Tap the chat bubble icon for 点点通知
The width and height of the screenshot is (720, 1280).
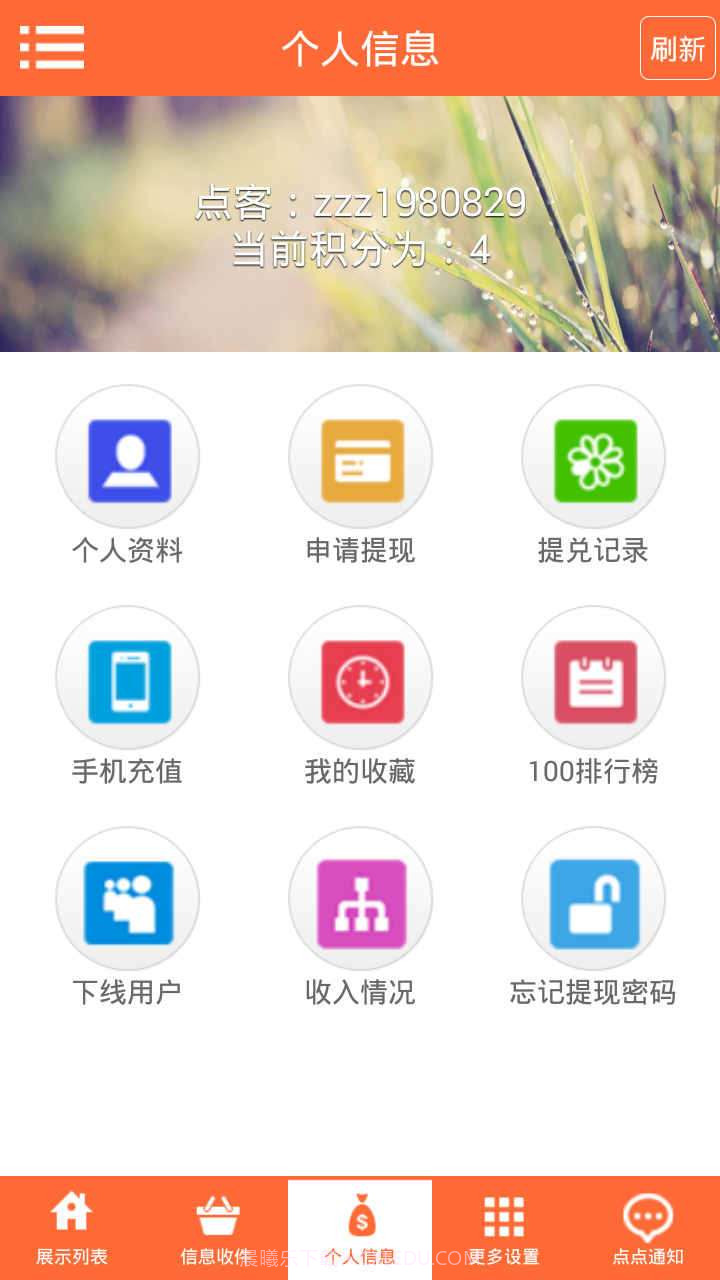tap(647, 1213)
